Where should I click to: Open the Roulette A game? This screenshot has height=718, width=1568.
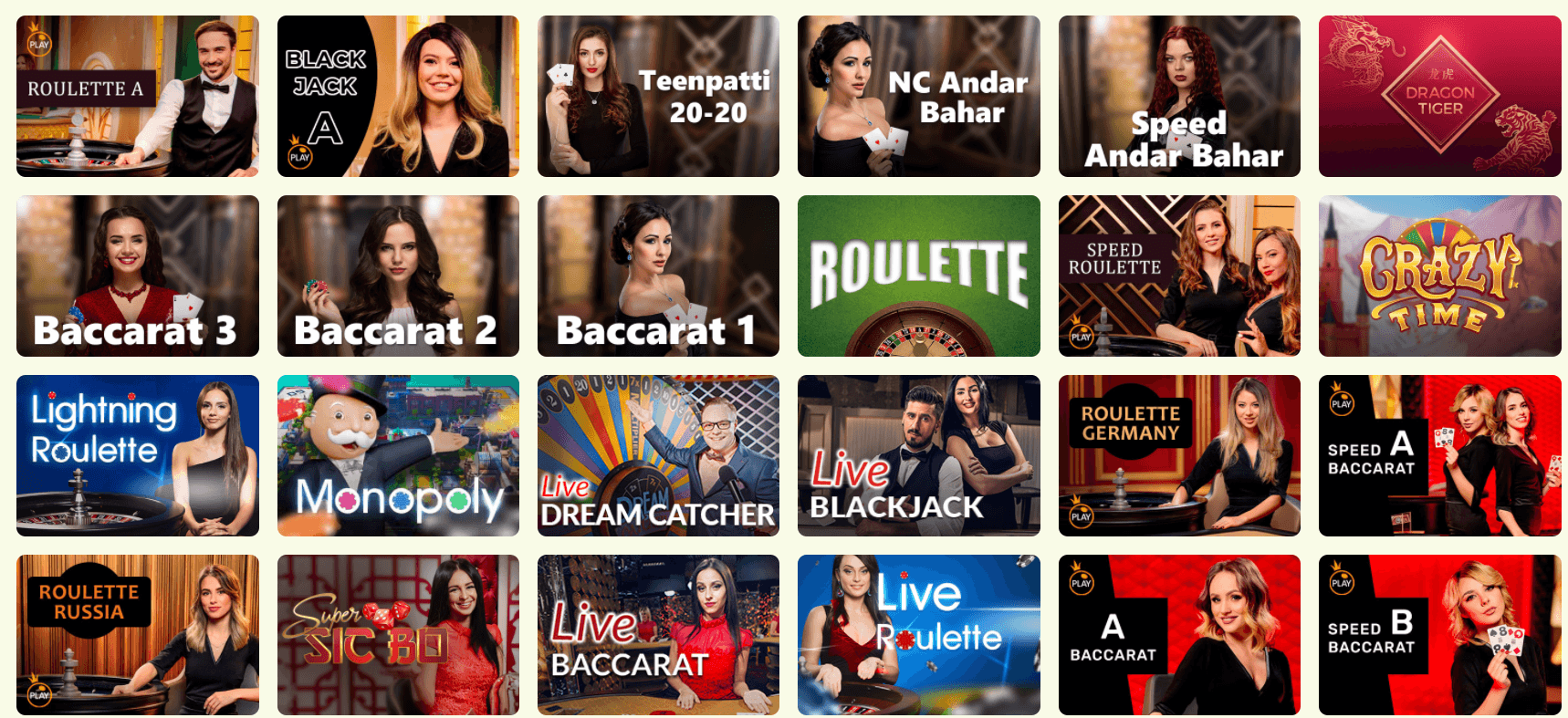click(137, 96)
